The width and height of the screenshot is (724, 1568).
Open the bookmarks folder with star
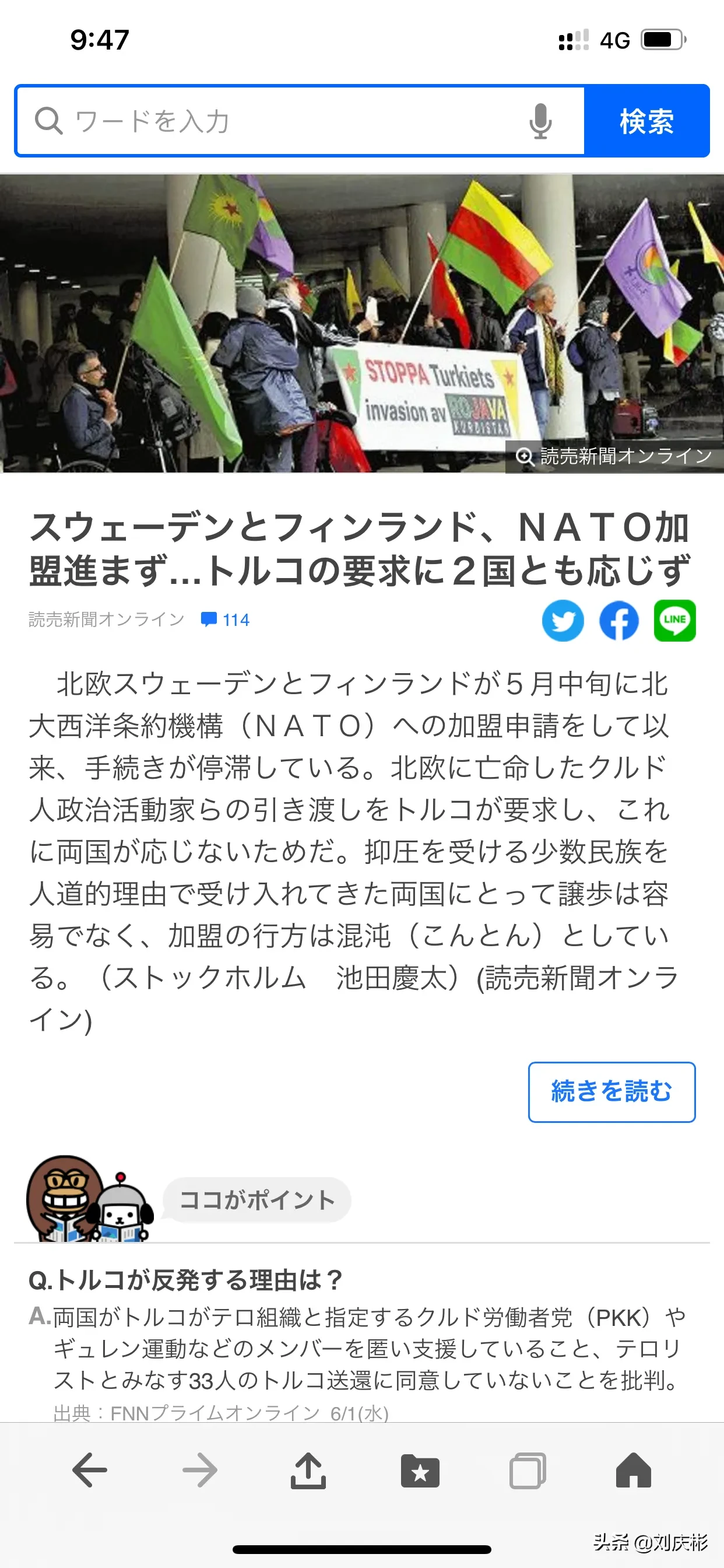click(x=420, y=1470)
